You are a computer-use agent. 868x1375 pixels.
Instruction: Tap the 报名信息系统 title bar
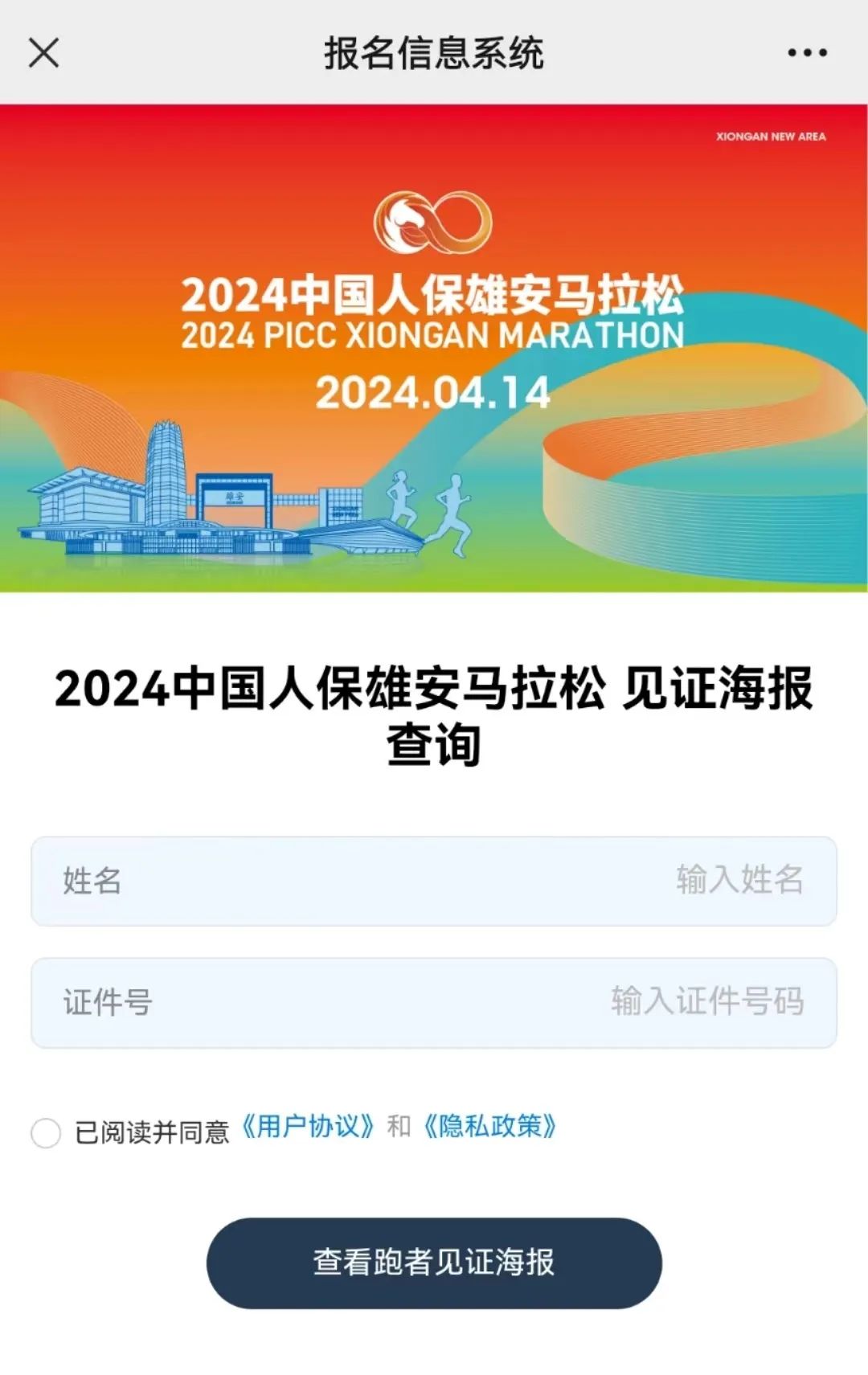(434, 54)
